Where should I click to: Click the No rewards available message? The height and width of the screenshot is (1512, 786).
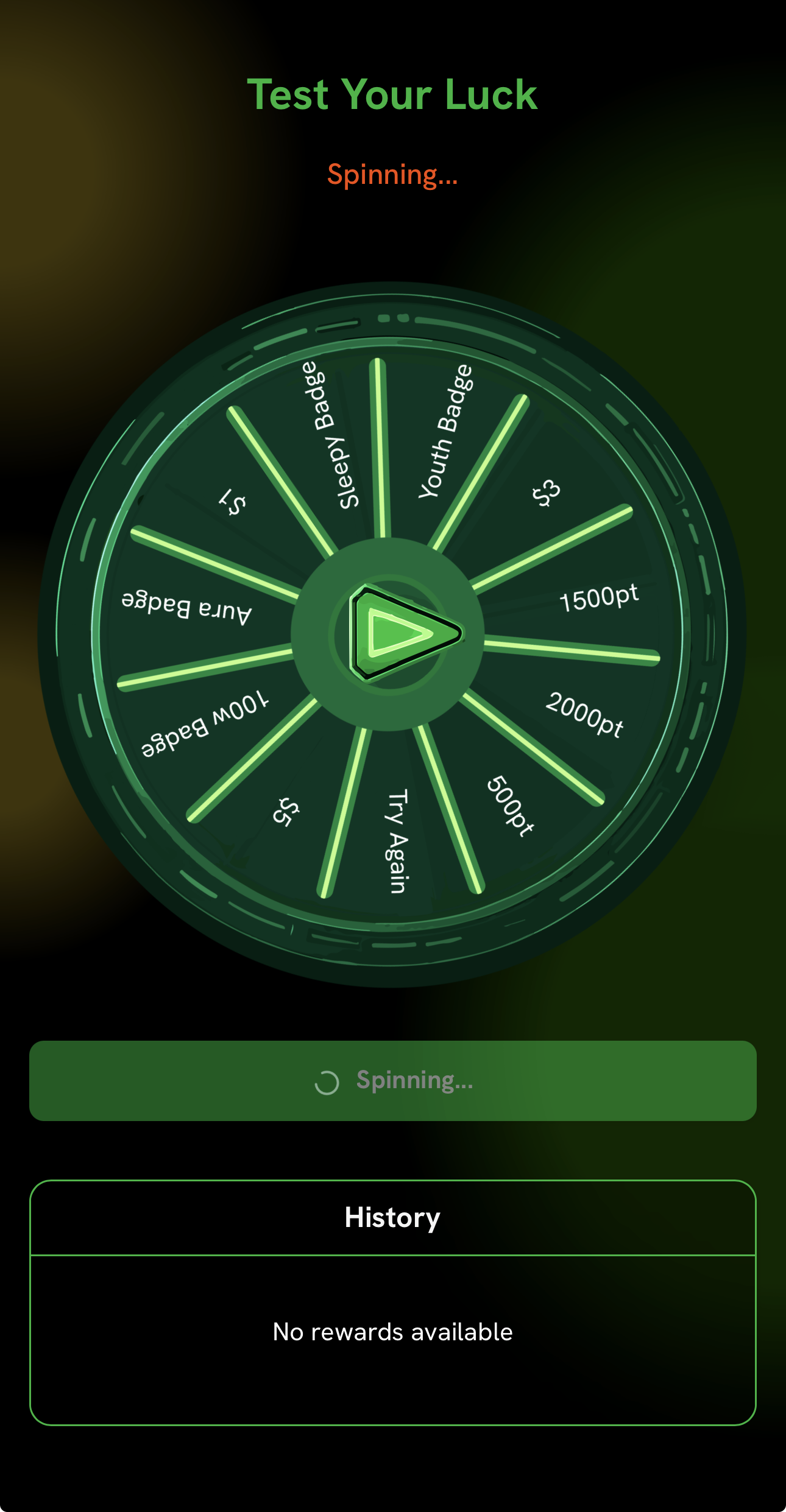[392, 1332]
